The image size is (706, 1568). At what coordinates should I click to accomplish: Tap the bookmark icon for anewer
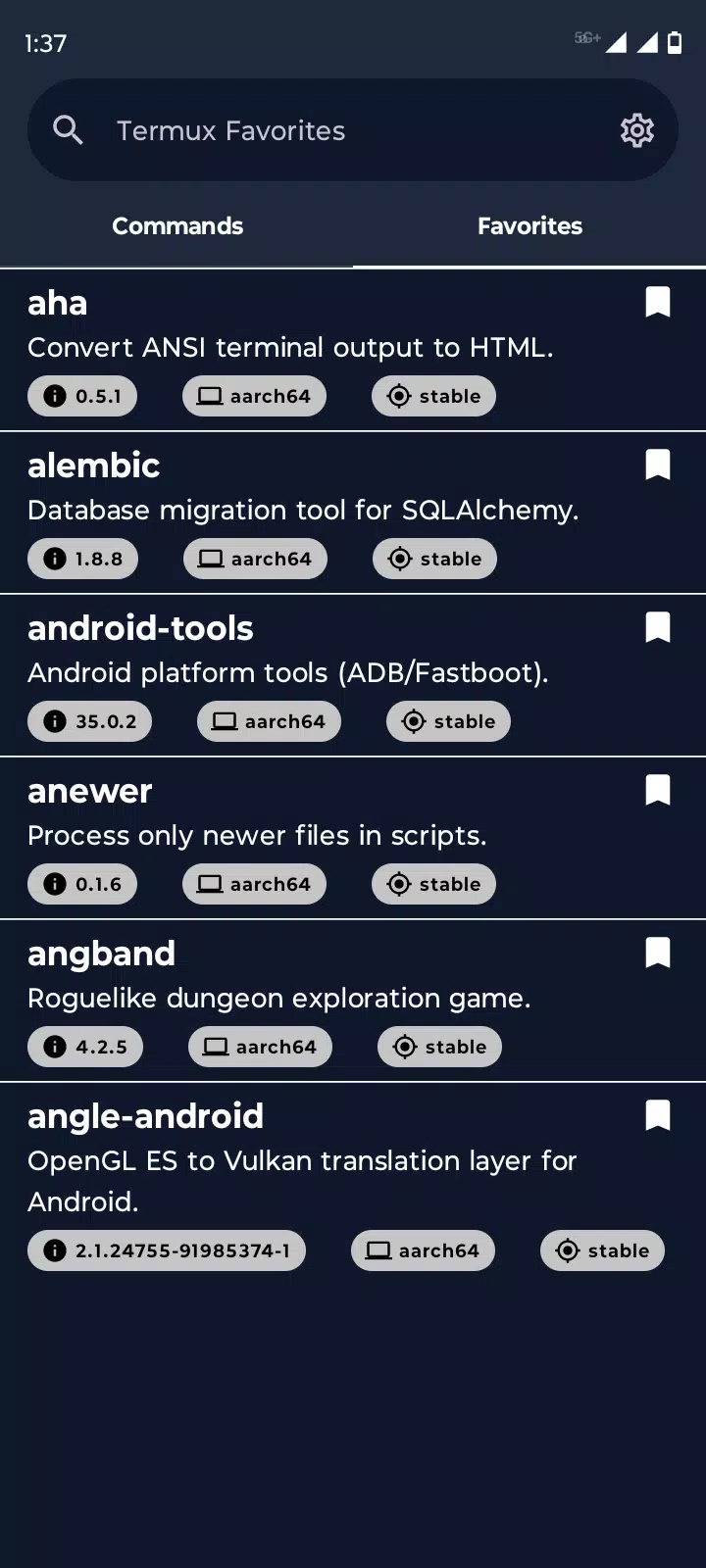tap(658, 790)
